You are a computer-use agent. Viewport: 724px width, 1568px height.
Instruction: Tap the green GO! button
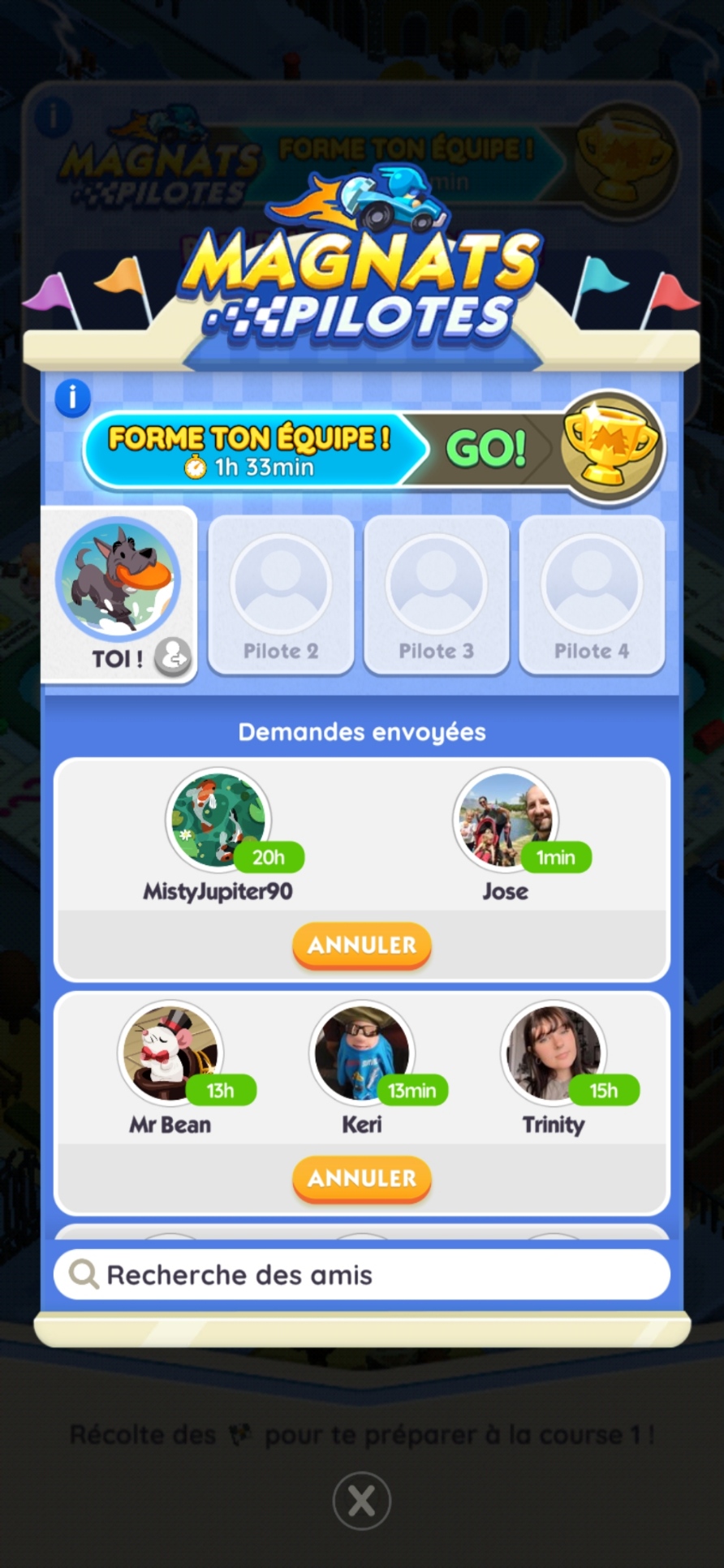tap(485, 447)
